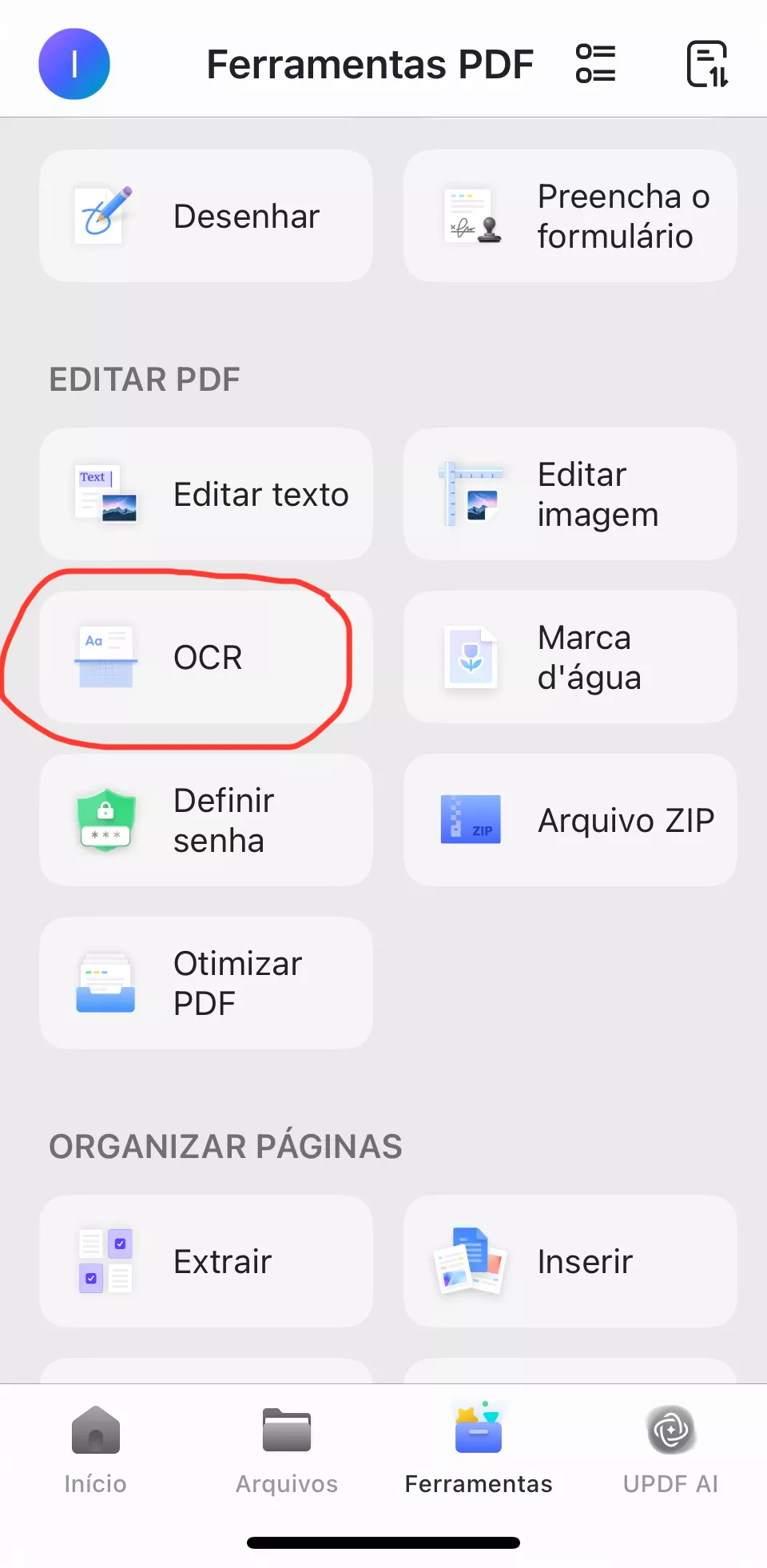
Task: Open the profile avatar
Action: click(74, 64)
